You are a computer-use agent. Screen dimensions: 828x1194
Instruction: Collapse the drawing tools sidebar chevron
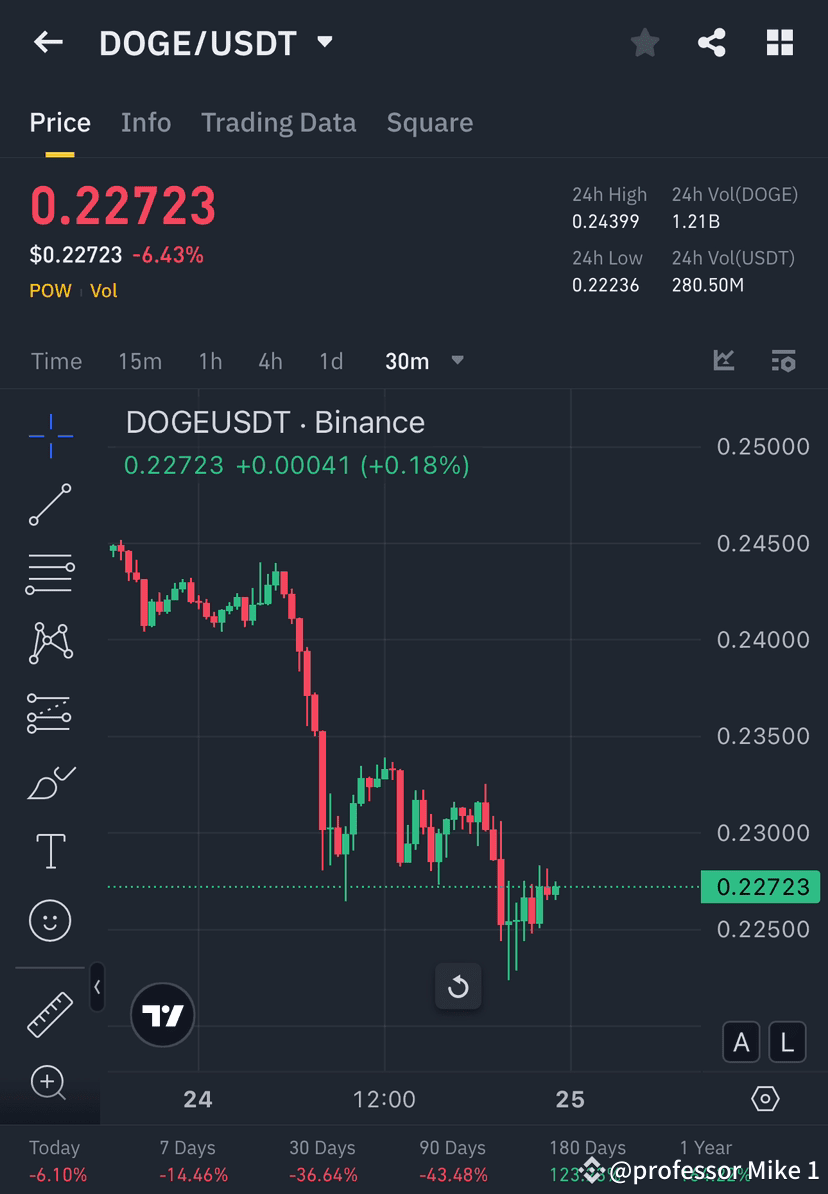click(97, 988)
